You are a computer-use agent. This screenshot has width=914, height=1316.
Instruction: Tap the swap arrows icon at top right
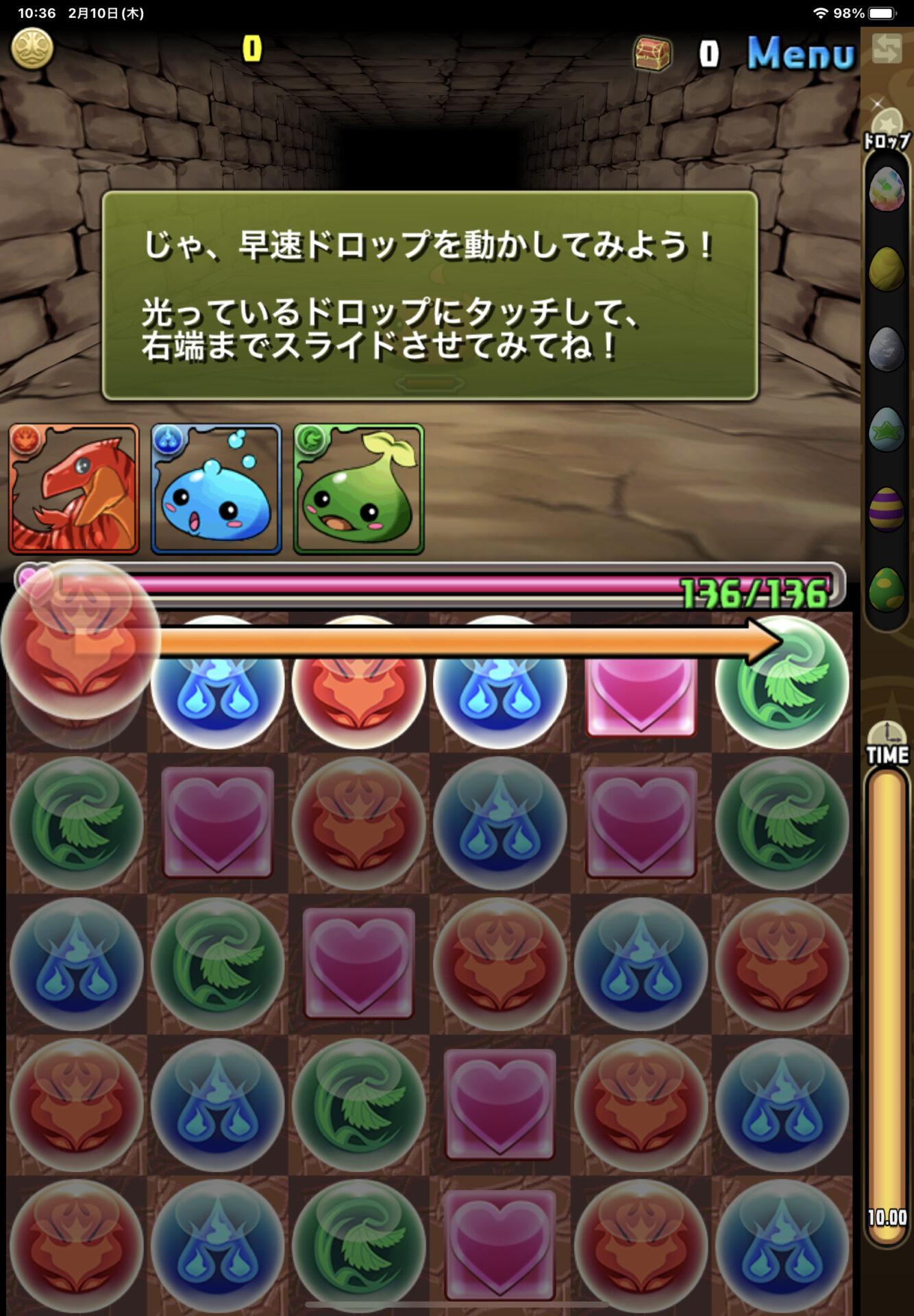pyautogui.click(x=887, y=48)
